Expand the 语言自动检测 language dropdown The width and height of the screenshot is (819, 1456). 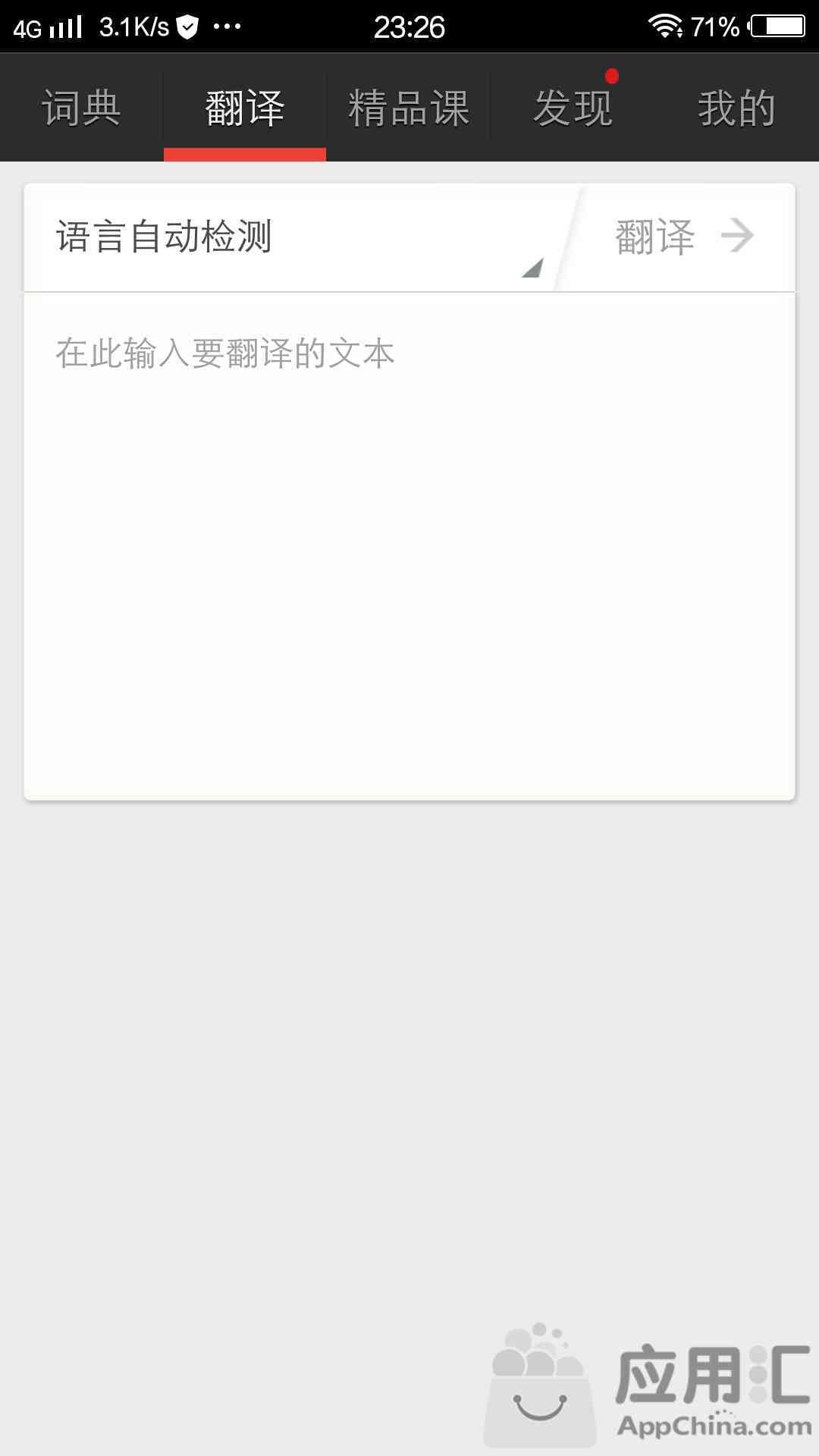tap(297, 237)
